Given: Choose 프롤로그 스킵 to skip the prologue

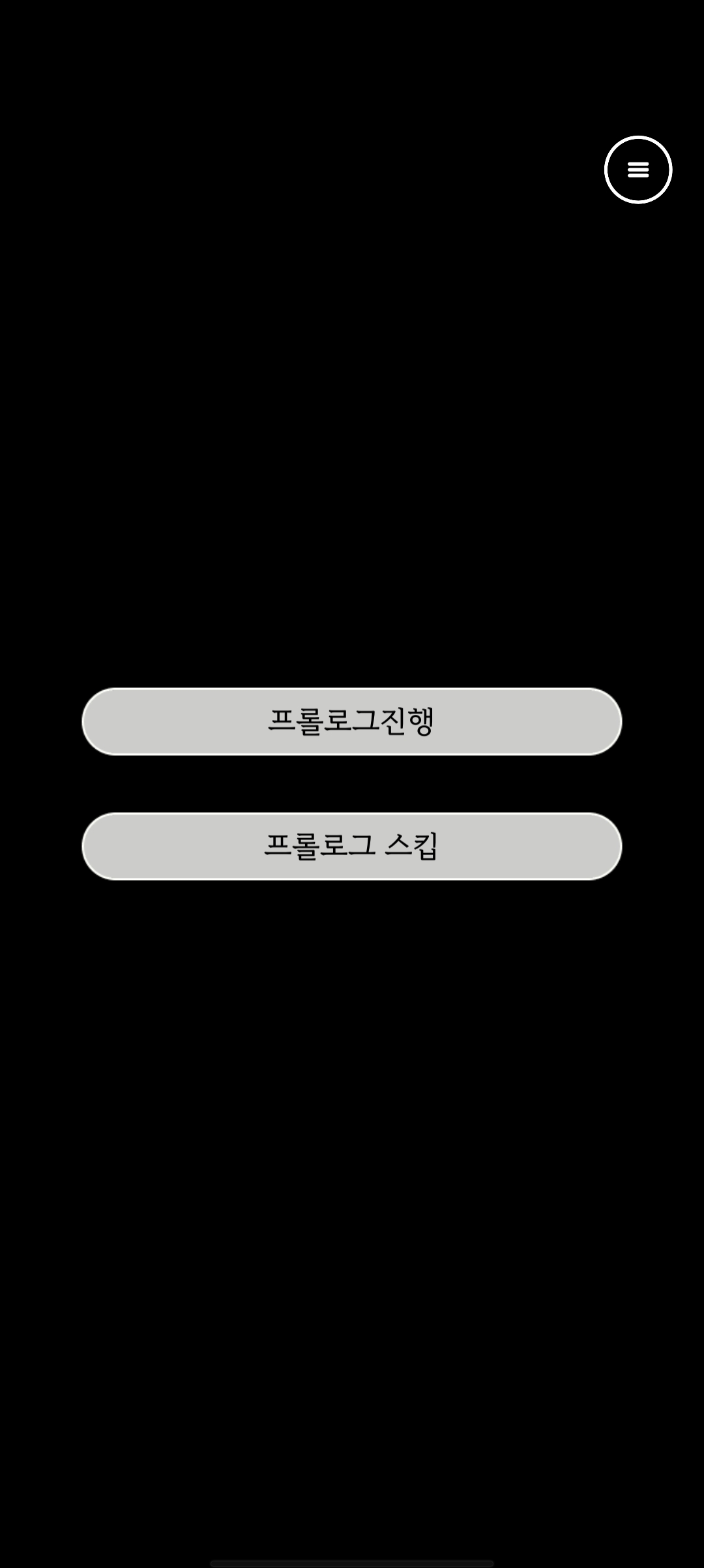Looking at the screenshot, I should [352, 846].
